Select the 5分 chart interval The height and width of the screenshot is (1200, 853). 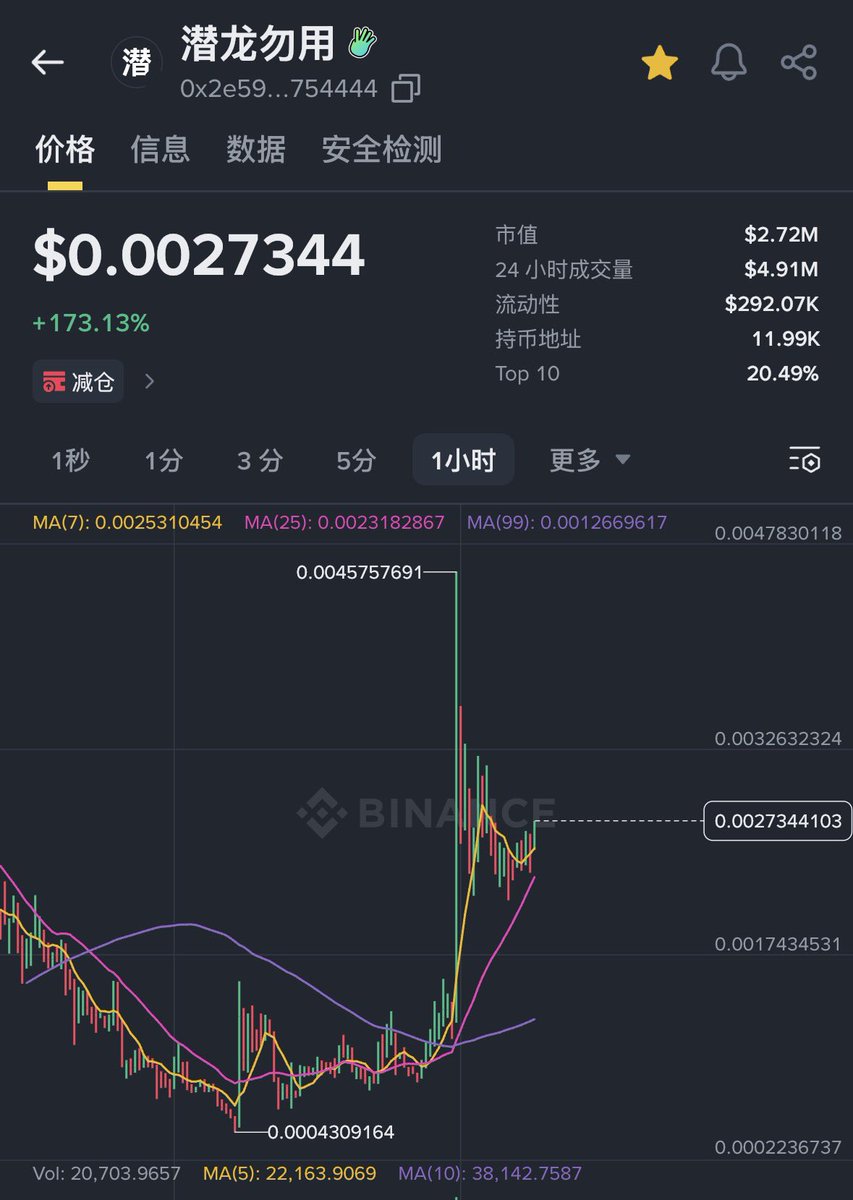tap(356, 460)
